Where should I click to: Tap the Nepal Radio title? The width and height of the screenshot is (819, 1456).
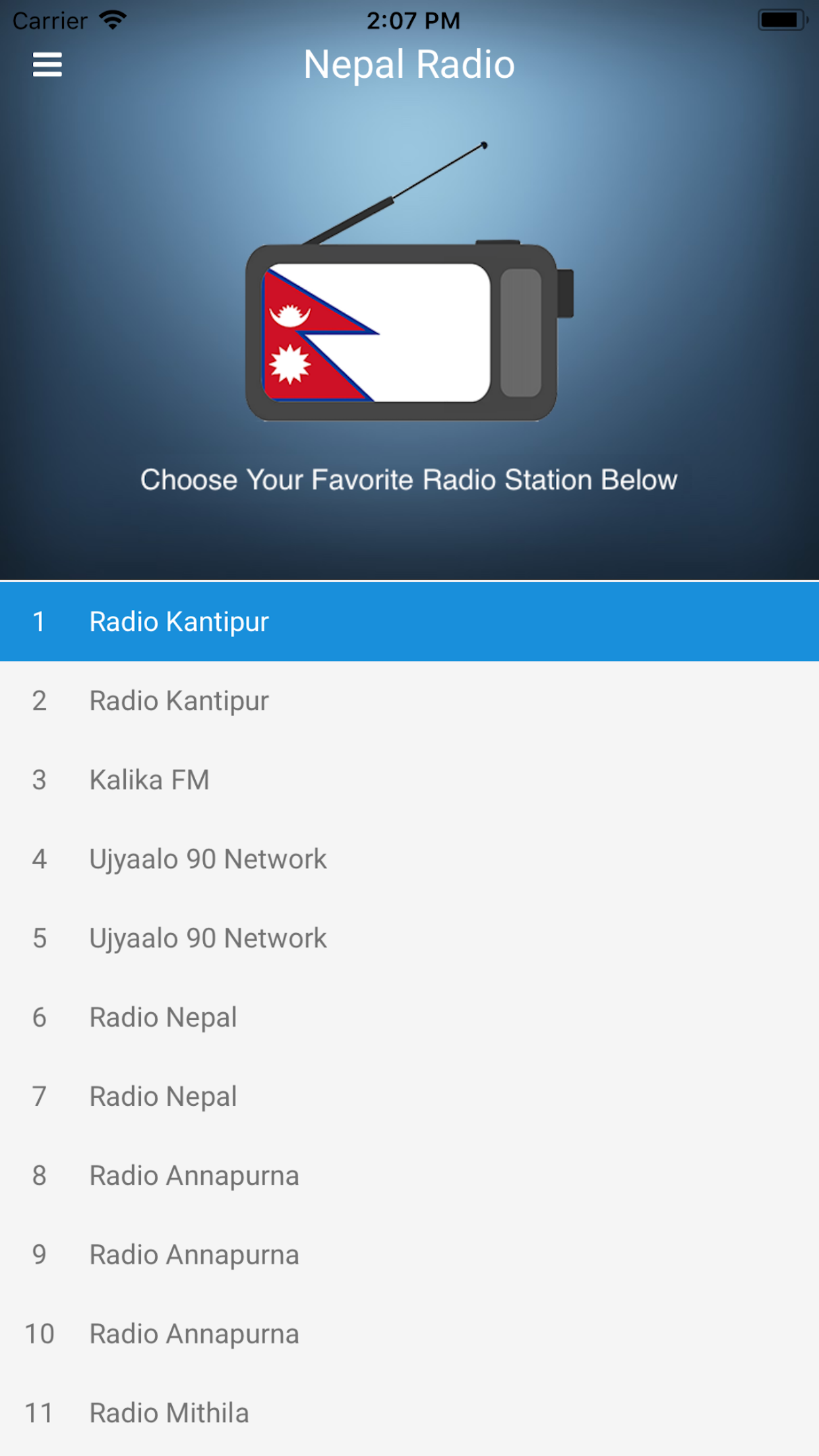point(408,64)
